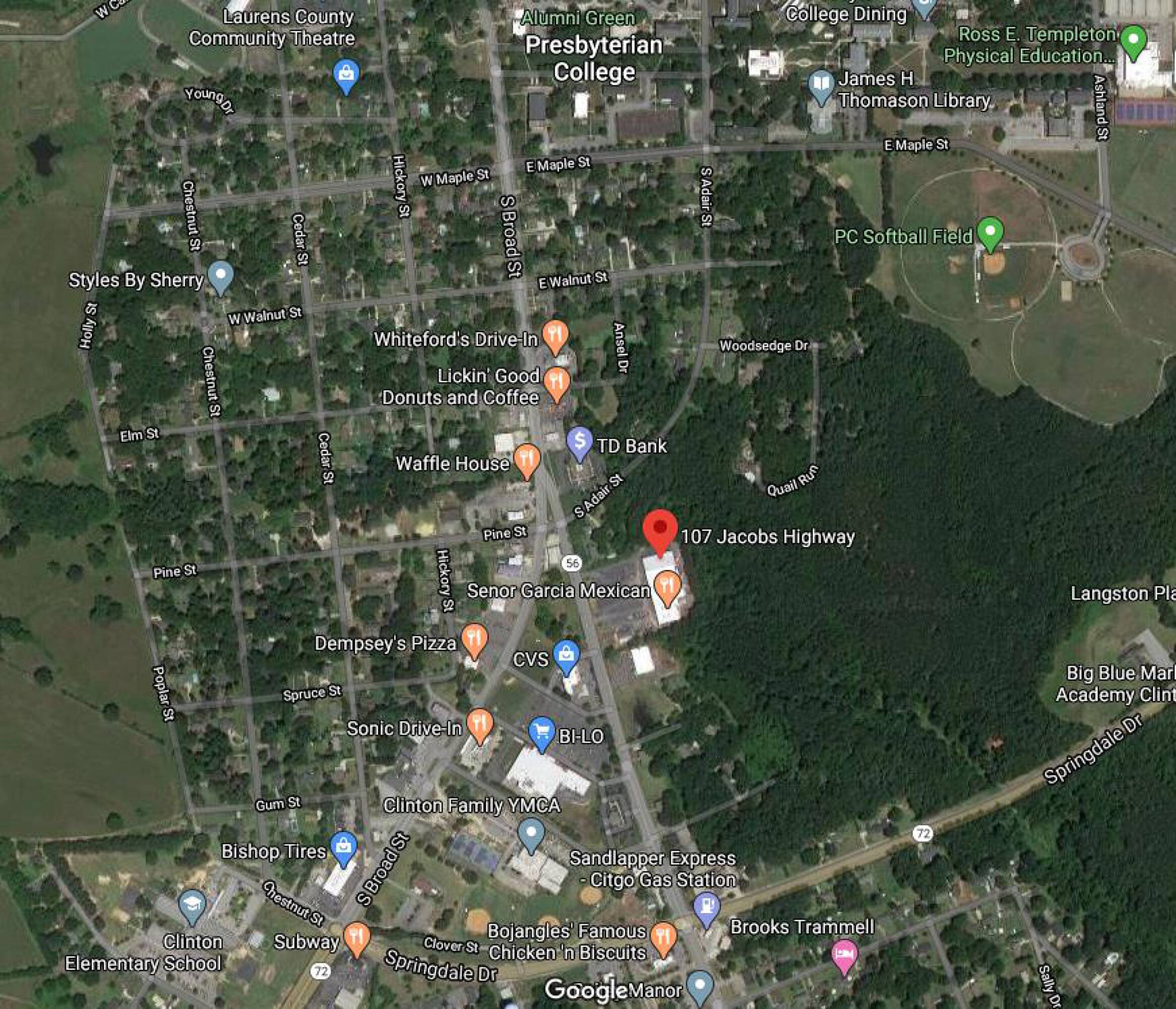Tap the Styles By Sherry pin

tap(220, 276)
